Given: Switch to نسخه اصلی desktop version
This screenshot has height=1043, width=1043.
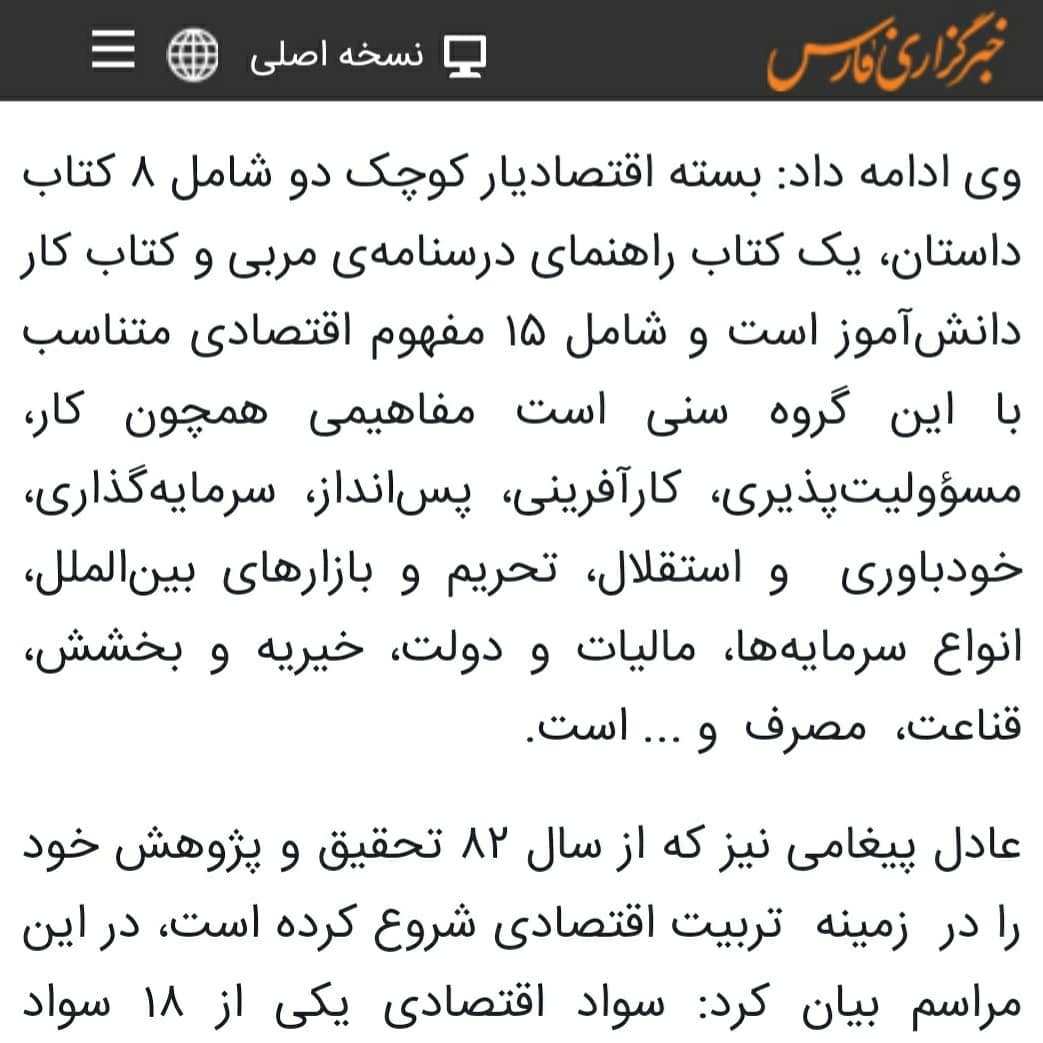Looking at the screenshot, I should click(x=368, y=54).
